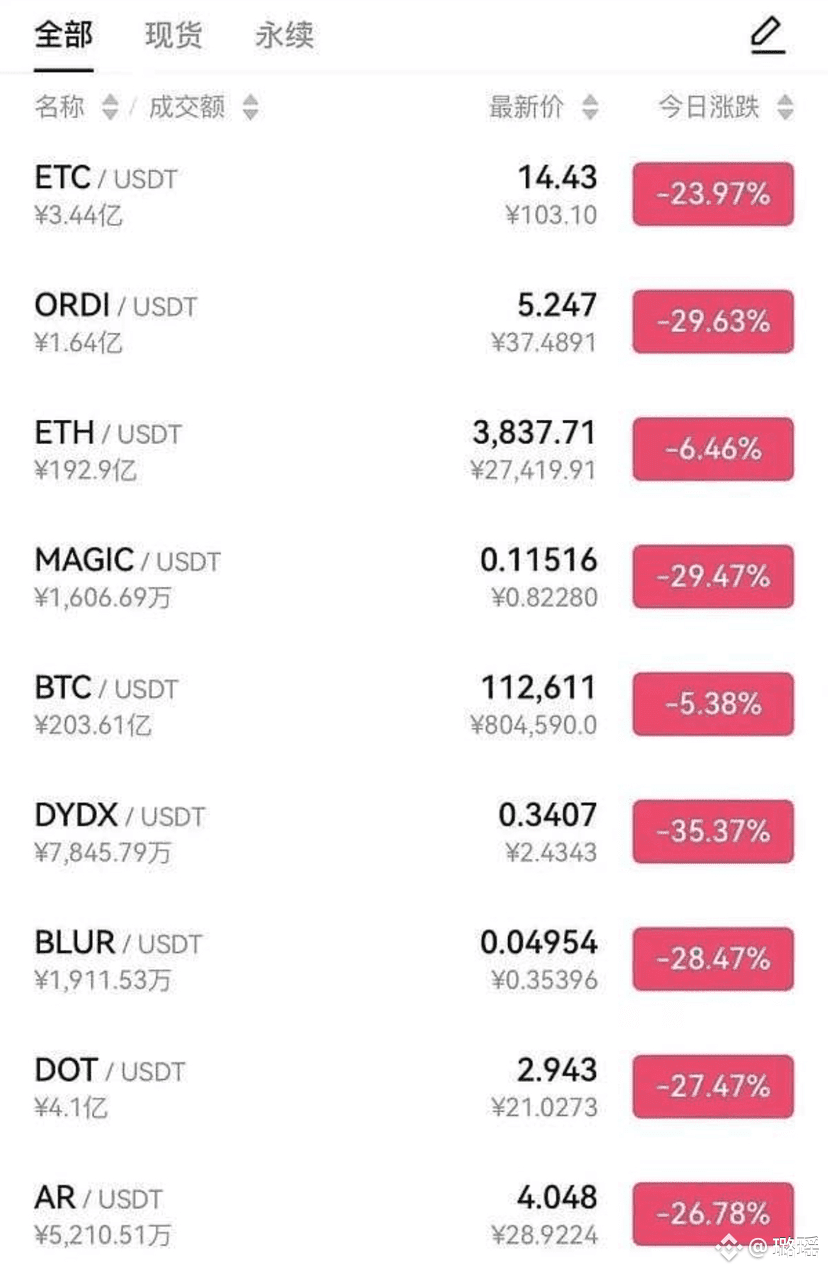This screenshot has width=828, height=1273.
Task: Switch to the 永续 tab
Action: (283, 34)
